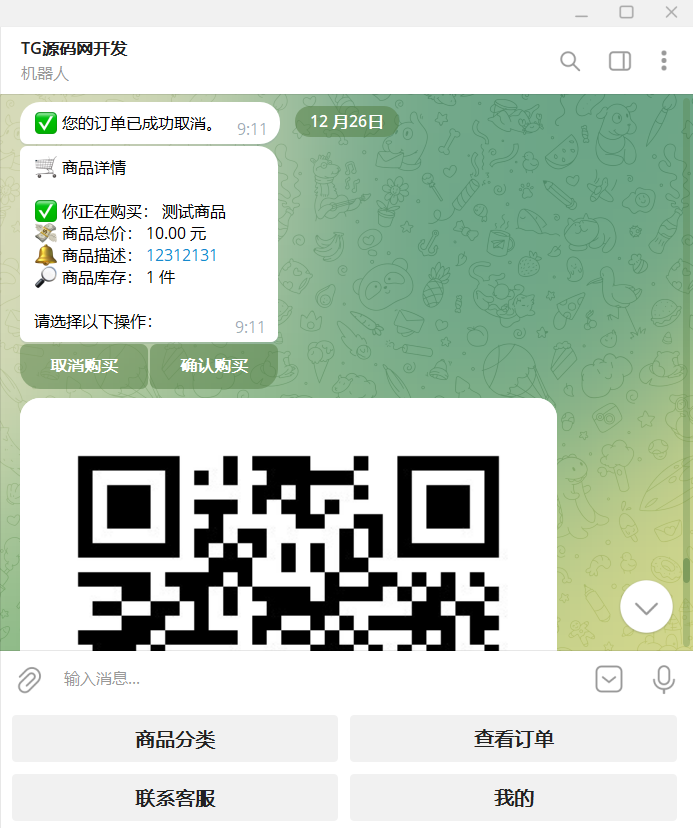This screenshot has width=693, height=828.
Task: Attach a file with the paperclip
Action: (x=29, y=679)
